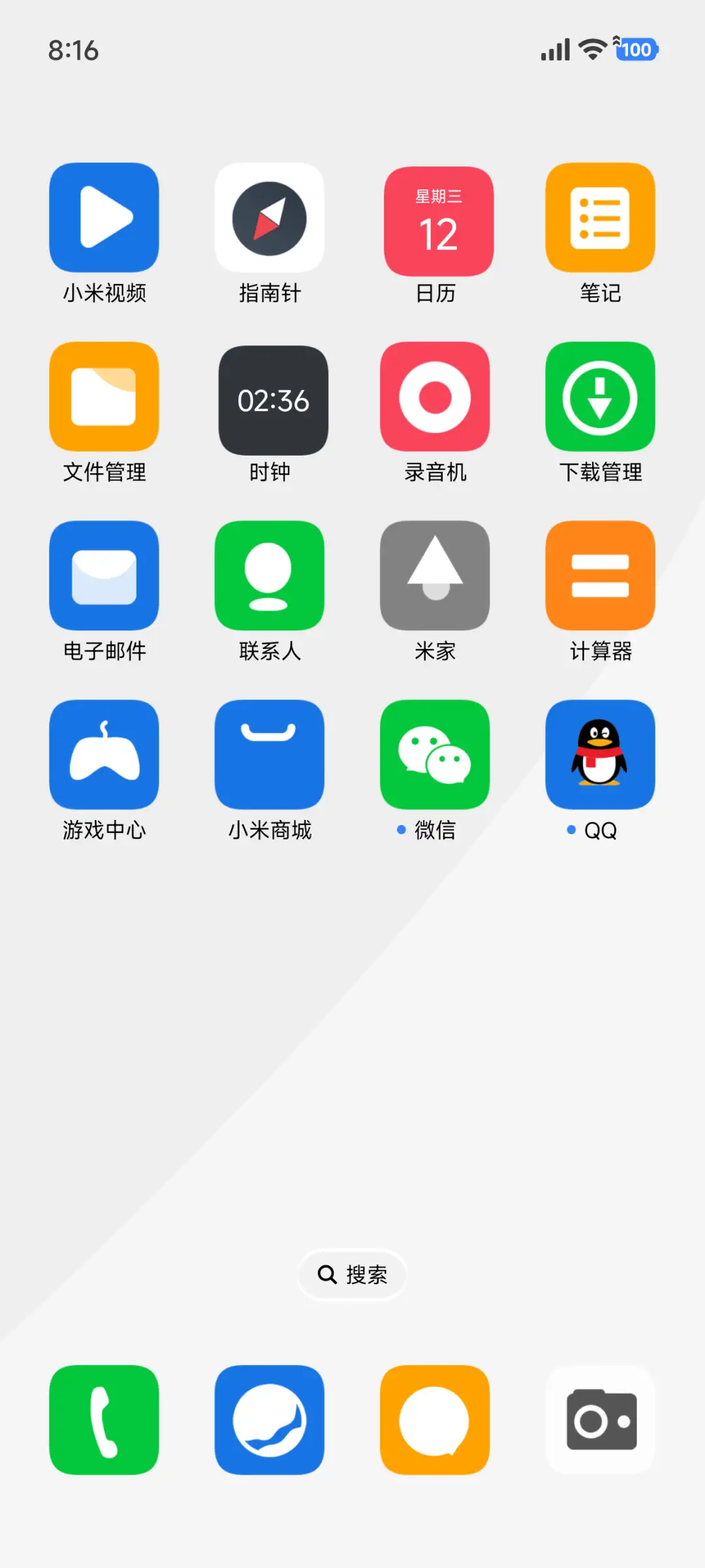The height and width of the screenshot is (1568, 705).
Task: Open 联系人 contacts
Action: (270, 576)
